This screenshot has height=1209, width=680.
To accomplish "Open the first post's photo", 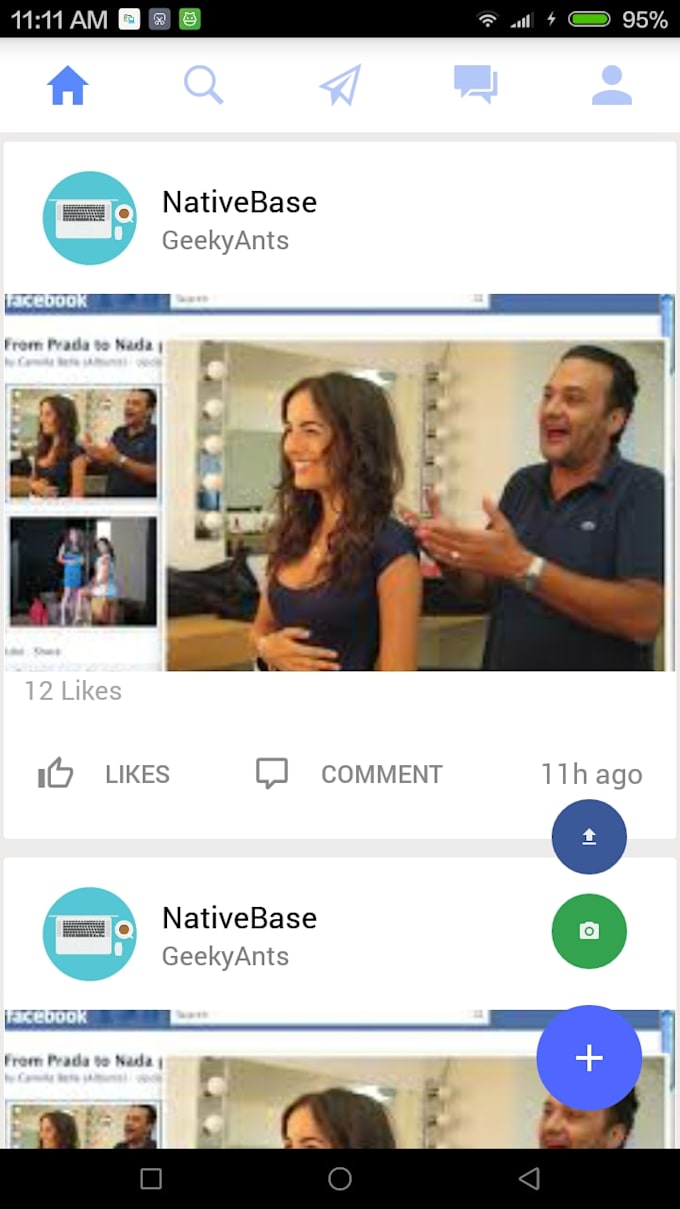I will (x=340, y=482).
